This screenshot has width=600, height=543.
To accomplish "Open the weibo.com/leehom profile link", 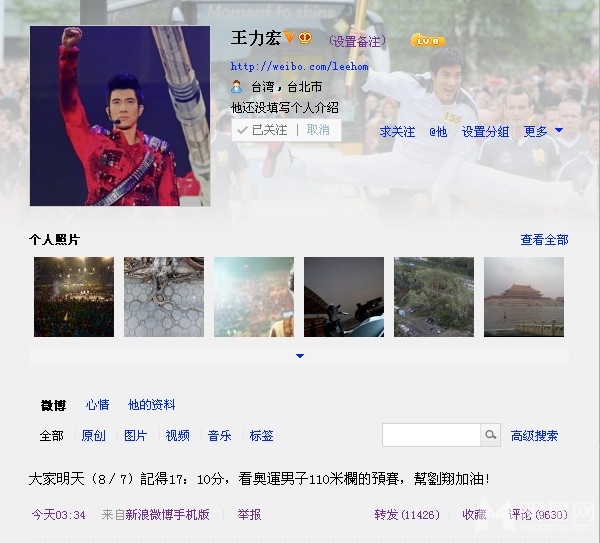I will coord(299,67).
